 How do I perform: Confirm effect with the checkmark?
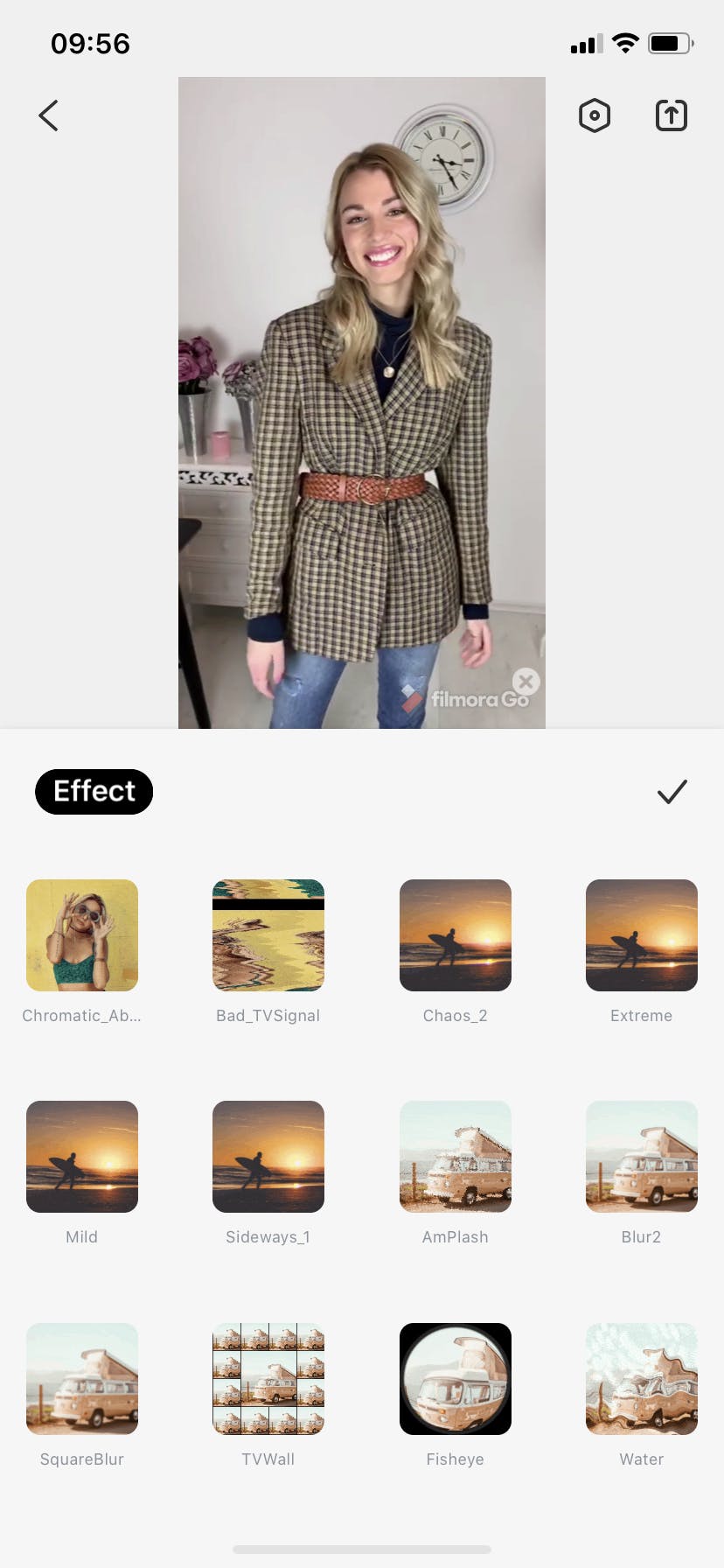pyautogui.click(x=672, y=792)
